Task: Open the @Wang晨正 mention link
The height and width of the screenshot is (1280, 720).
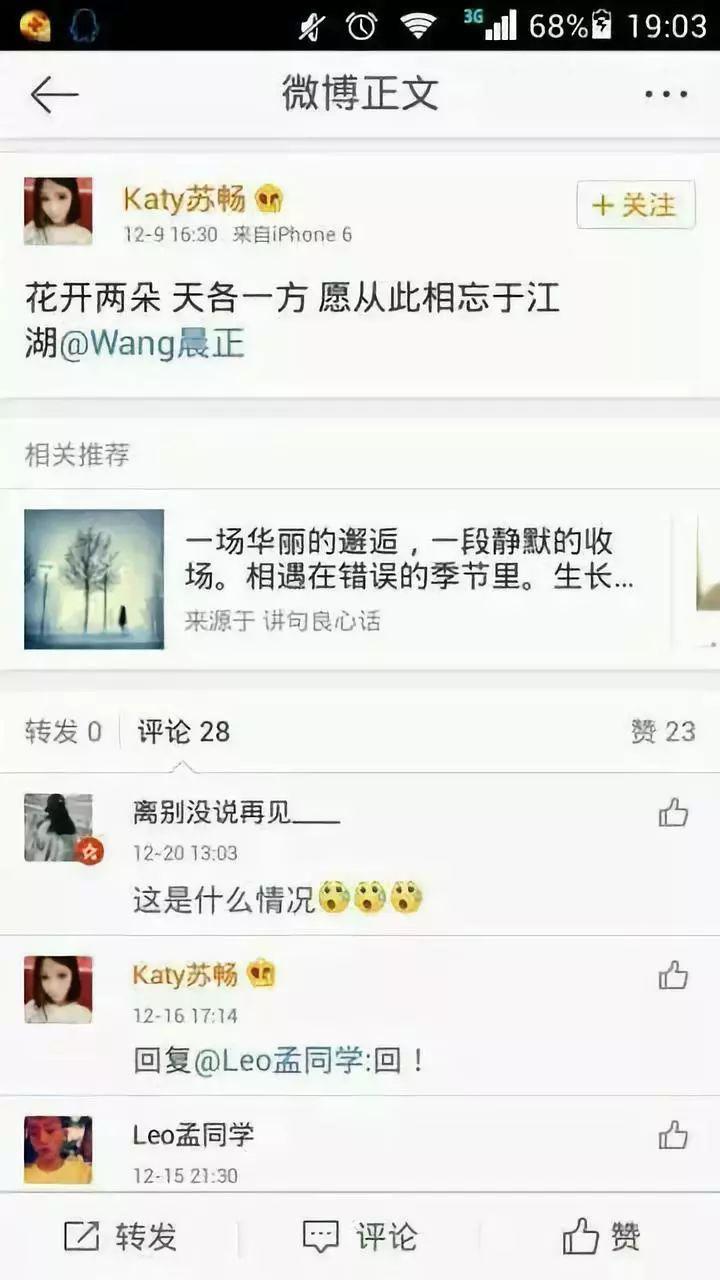Action: (x=152, y=344)
